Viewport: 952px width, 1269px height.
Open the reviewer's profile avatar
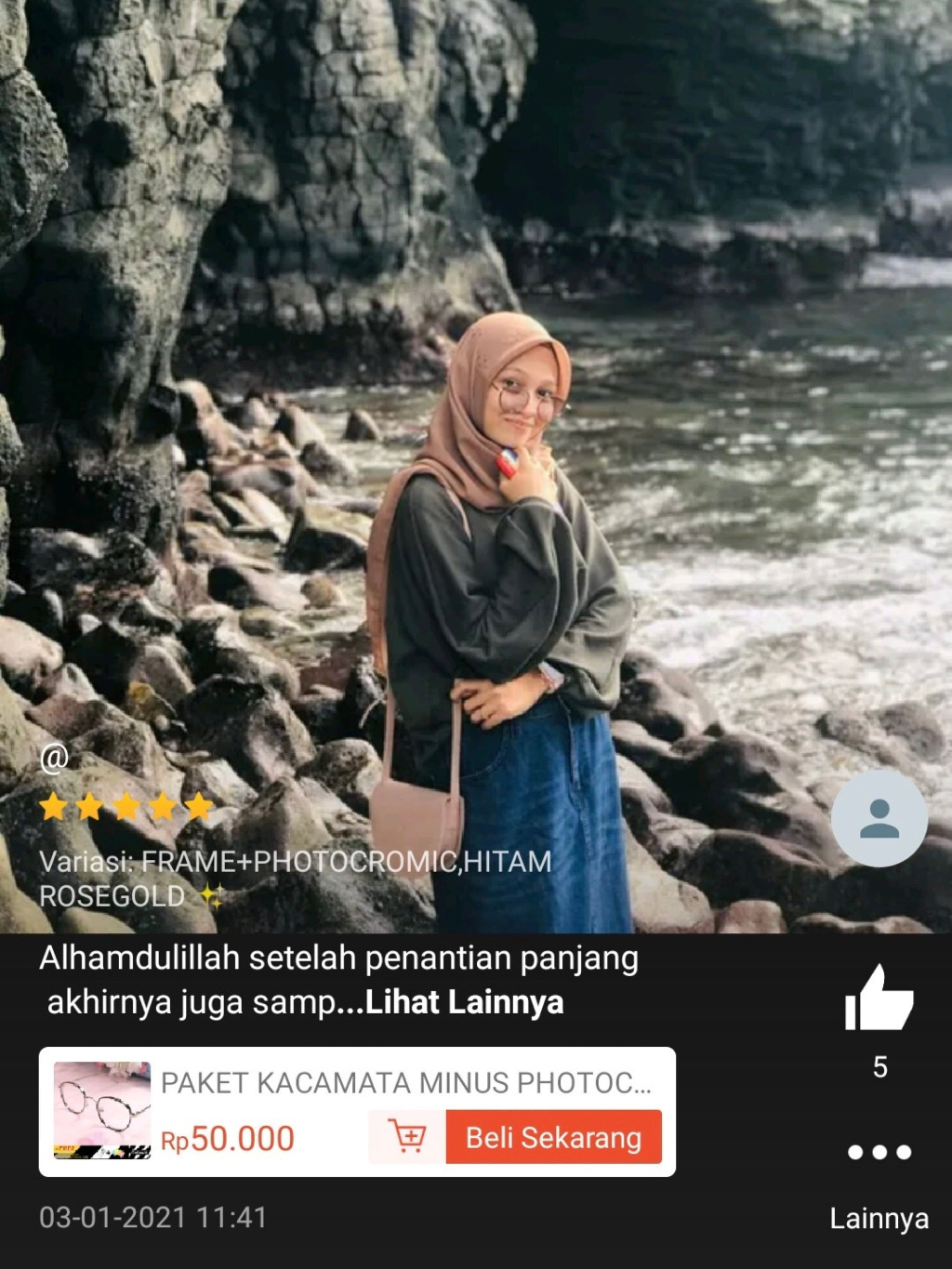tap(879, 819)
